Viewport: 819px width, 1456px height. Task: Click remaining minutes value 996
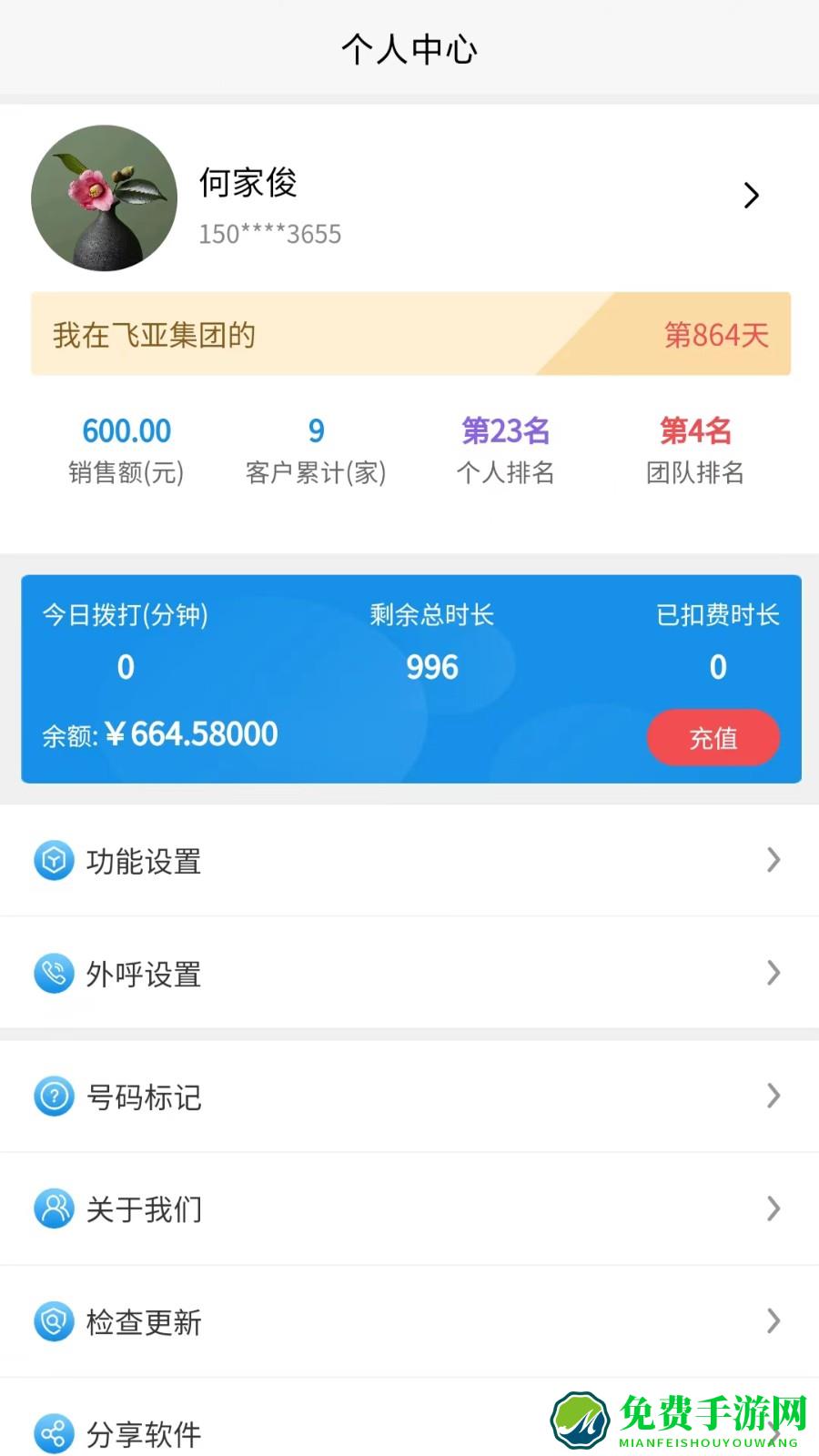(431, 666)
